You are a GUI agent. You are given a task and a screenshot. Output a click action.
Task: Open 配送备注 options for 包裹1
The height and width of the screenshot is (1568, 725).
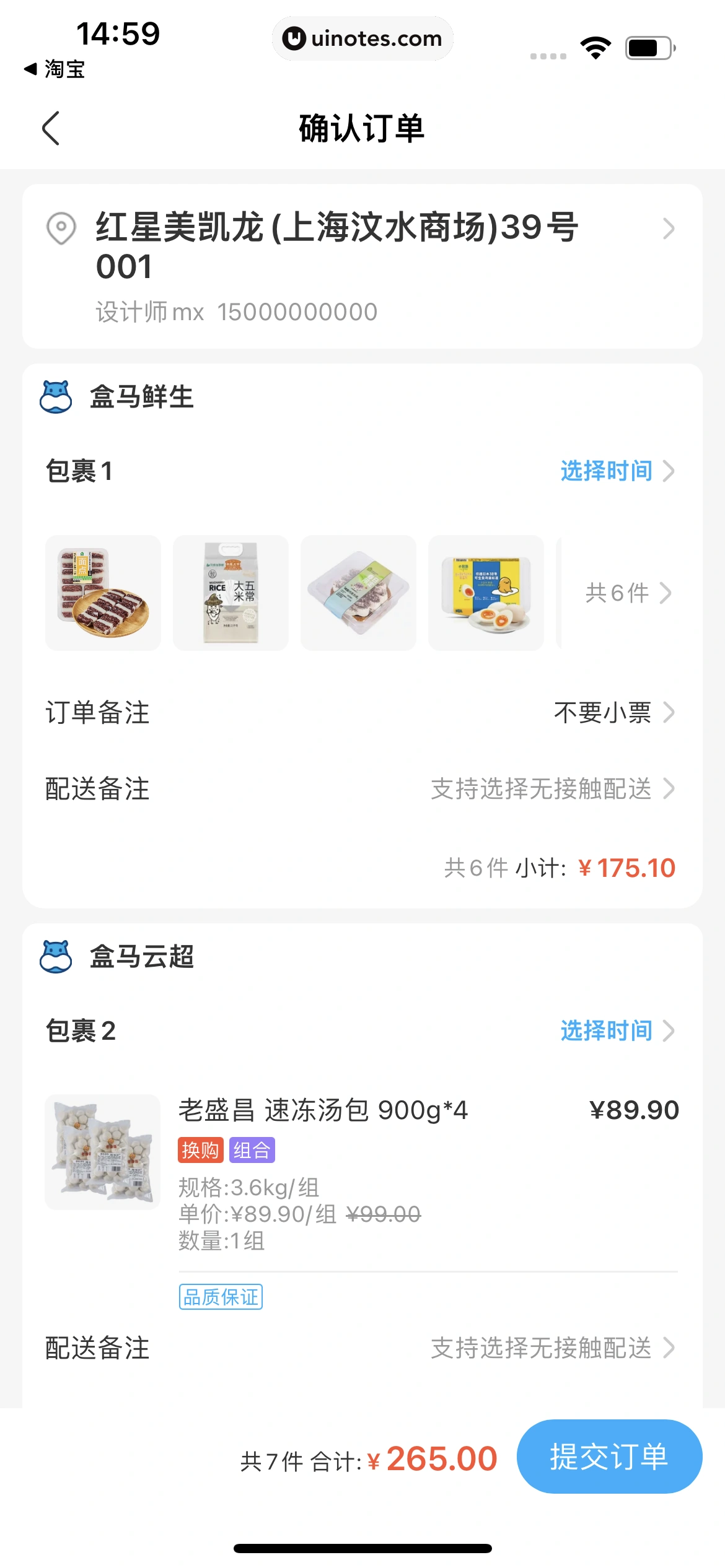pyautogui.click(x=551, y=789)
